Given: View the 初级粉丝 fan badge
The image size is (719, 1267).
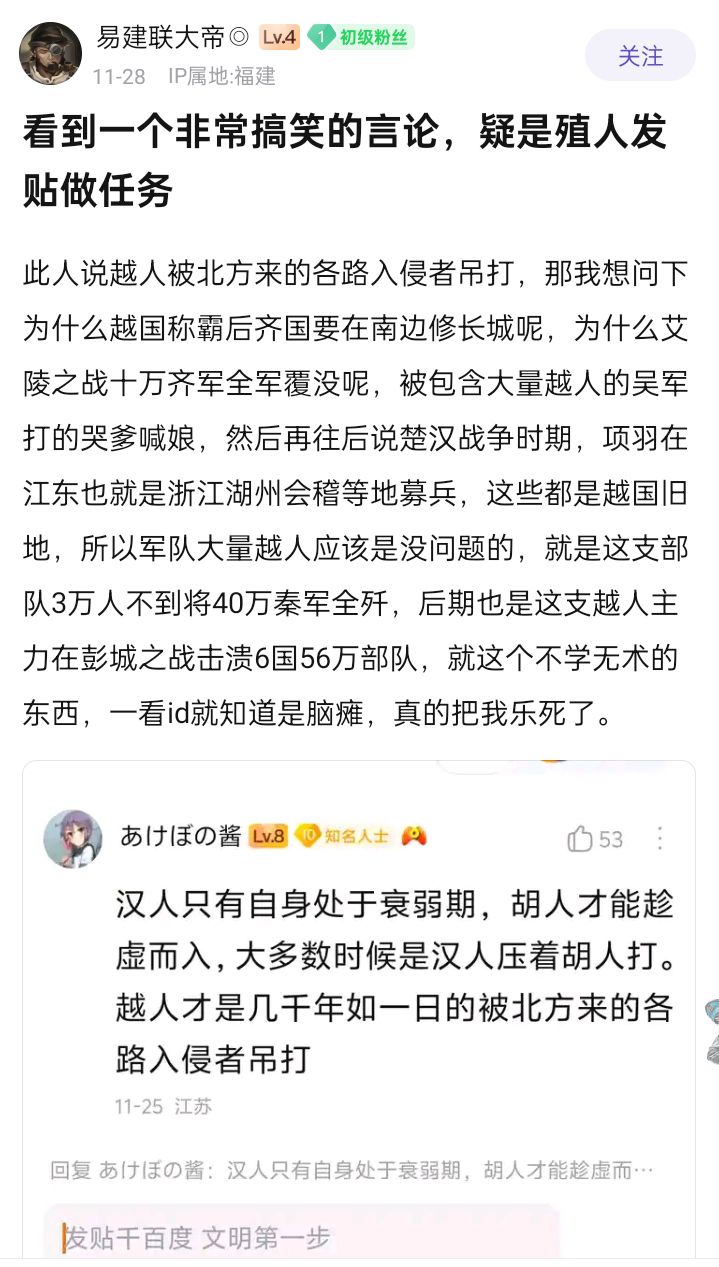Looking at the screenshot, I should [361, 38].
